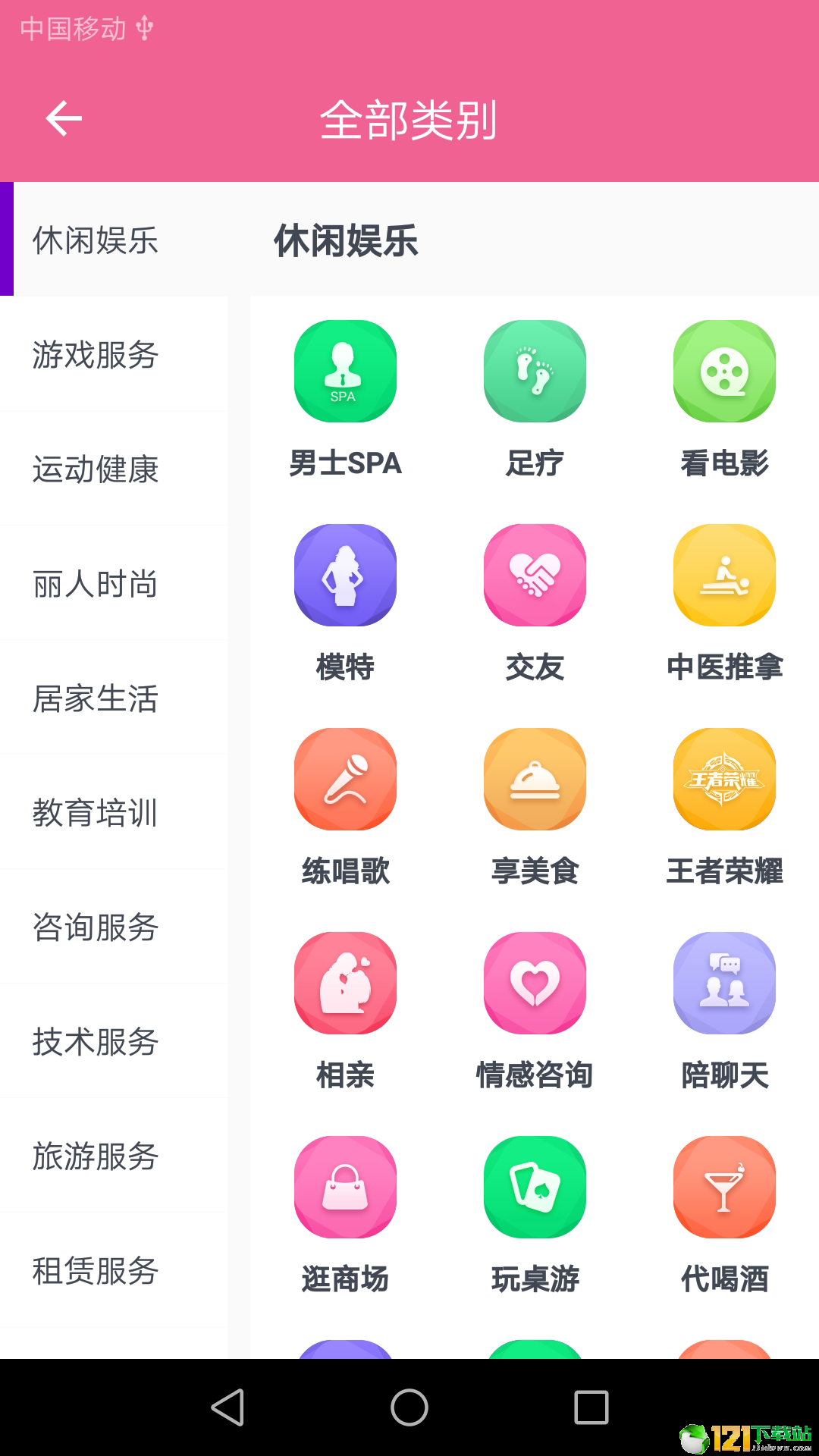This screenshot has height=1456, width=819.
Task: Open the 王者荣耀 service
Action: click(724, 808)
